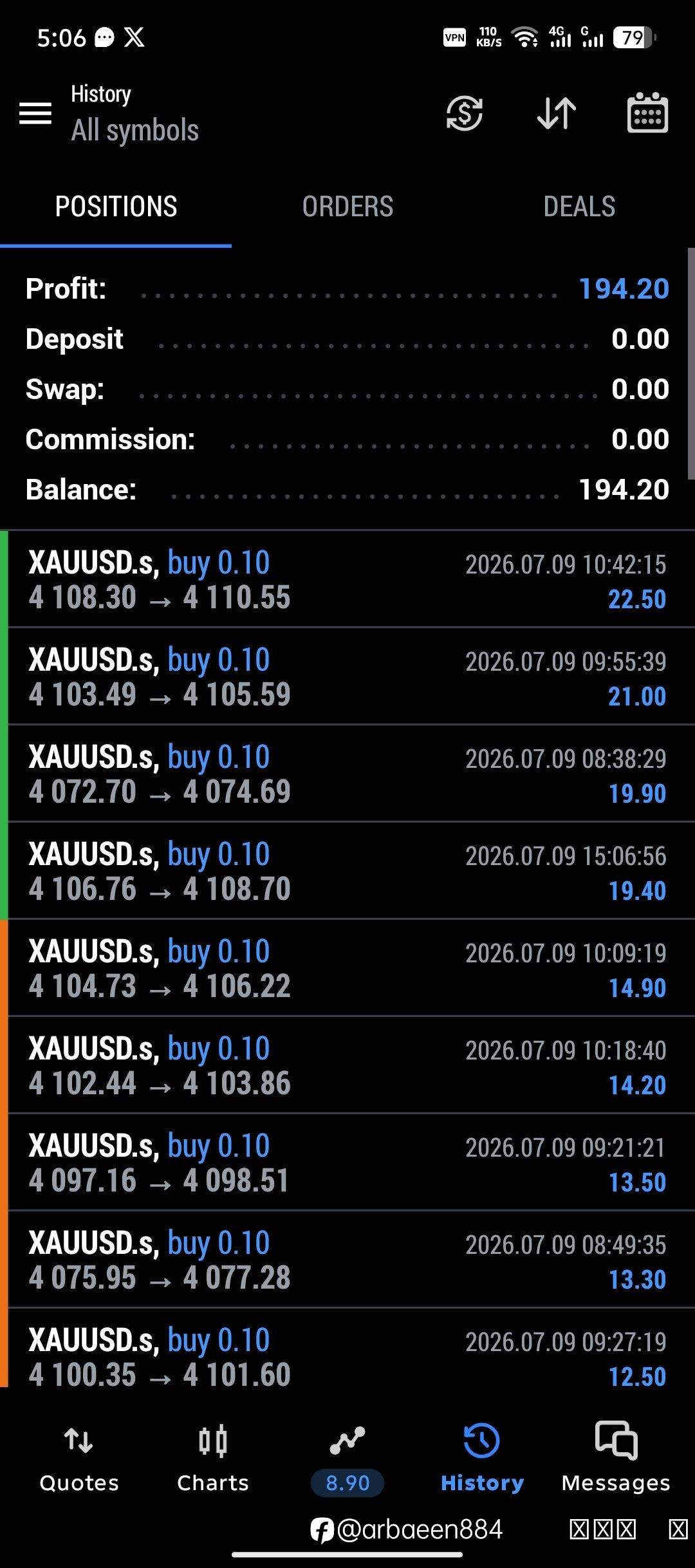Open the trade from 4 106.76 to 4 108.70
This screenshot has height=1568, width=695.
point(347,871)
